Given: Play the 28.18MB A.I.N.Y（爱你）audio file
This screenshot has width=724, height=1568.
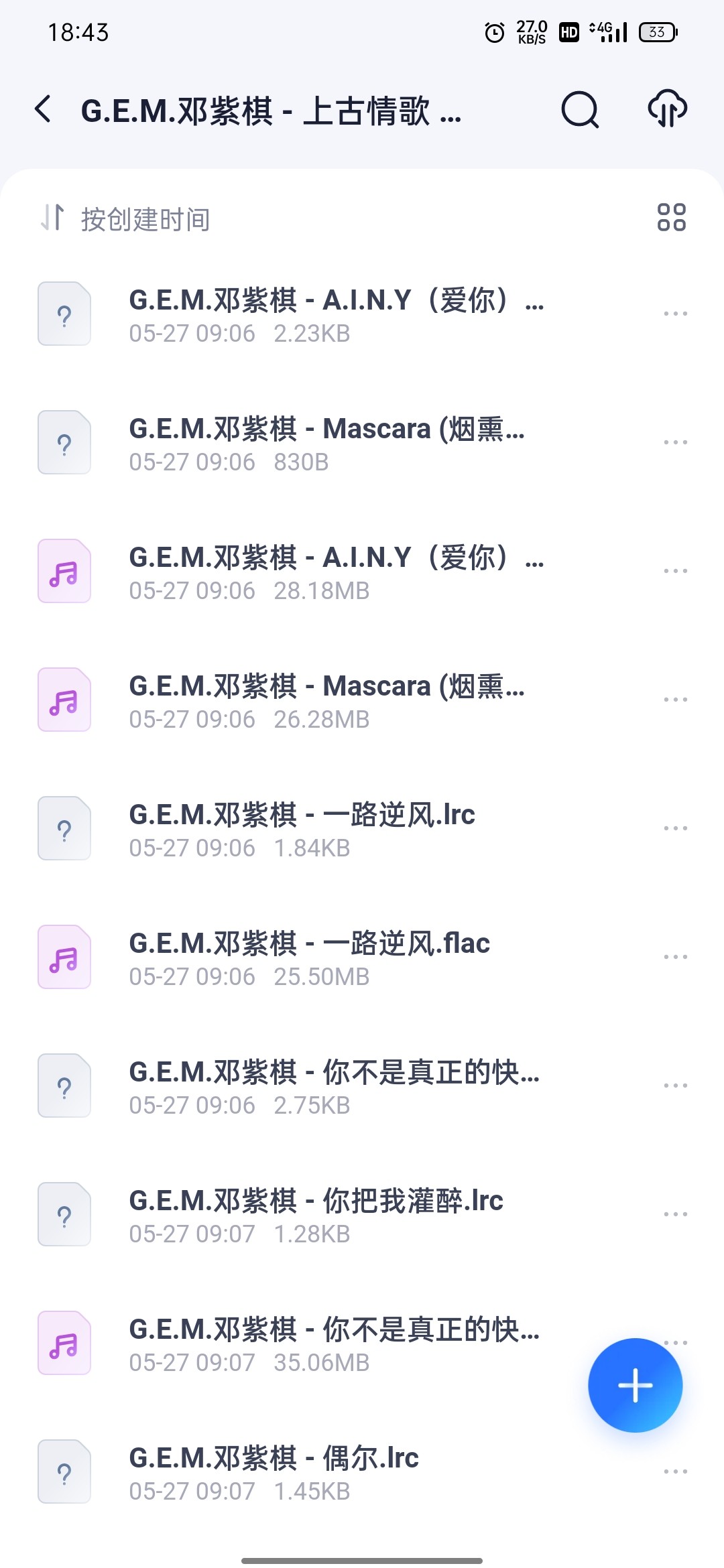Looking at the screenshot, I should 335,572.
